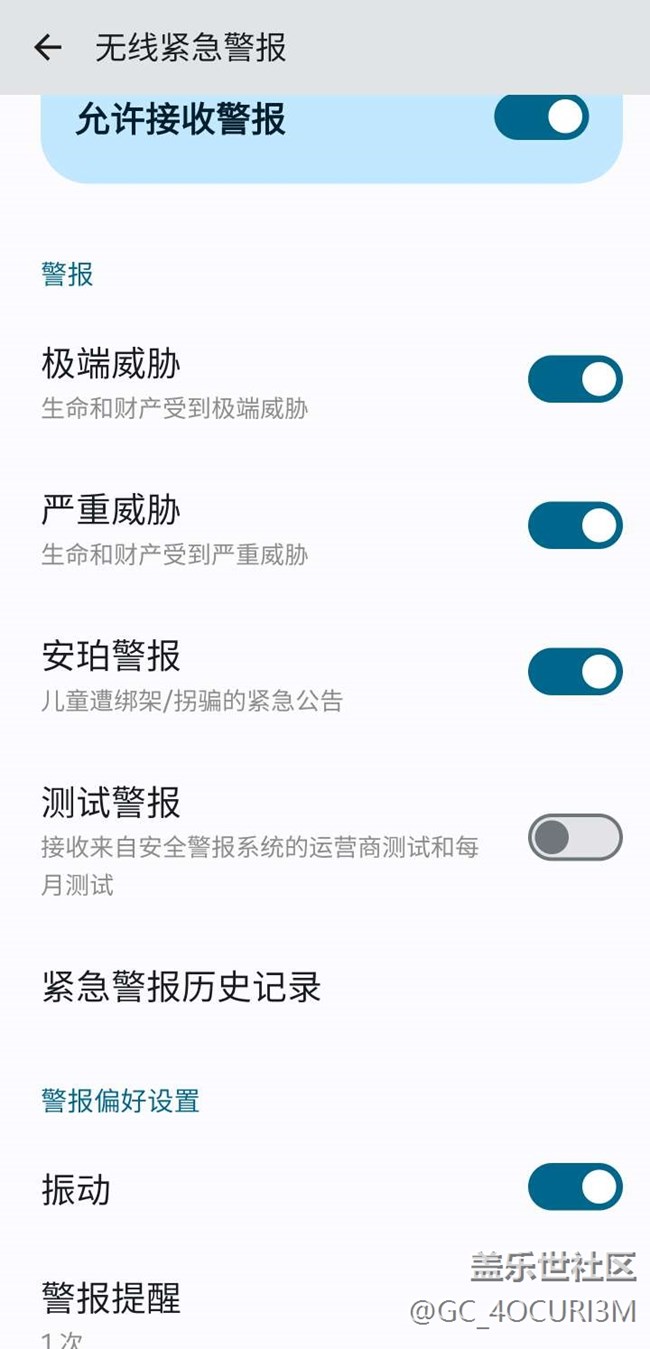Turn off 振动 switch

click(x=574, y=1187)
